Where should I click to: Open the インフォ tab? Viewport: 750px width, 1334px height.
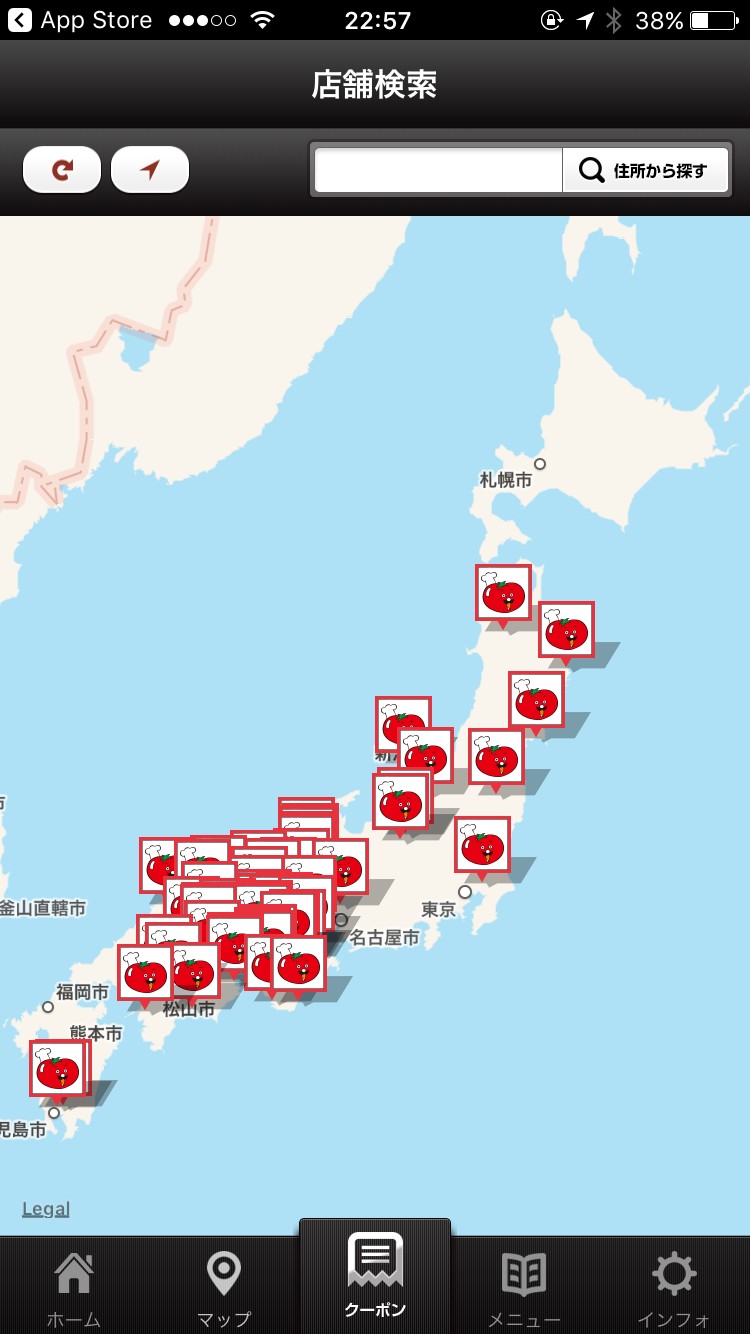coord(674,1288)
